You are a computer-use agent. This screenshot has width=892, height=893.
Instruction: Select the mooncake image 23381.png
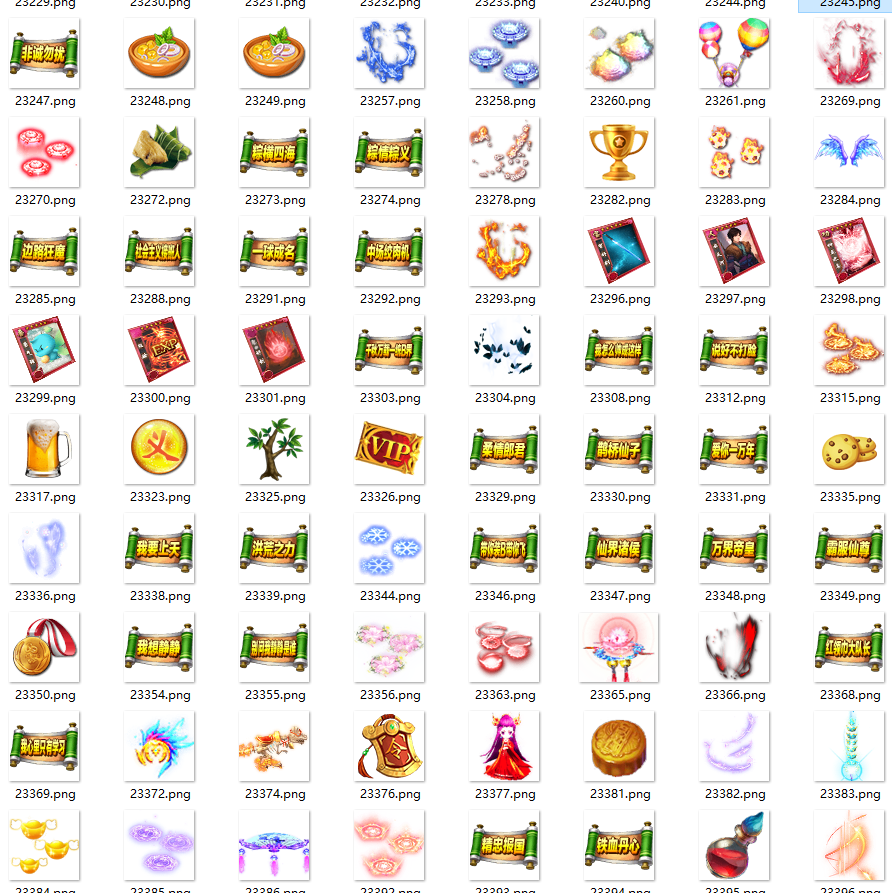click(620, 746)
